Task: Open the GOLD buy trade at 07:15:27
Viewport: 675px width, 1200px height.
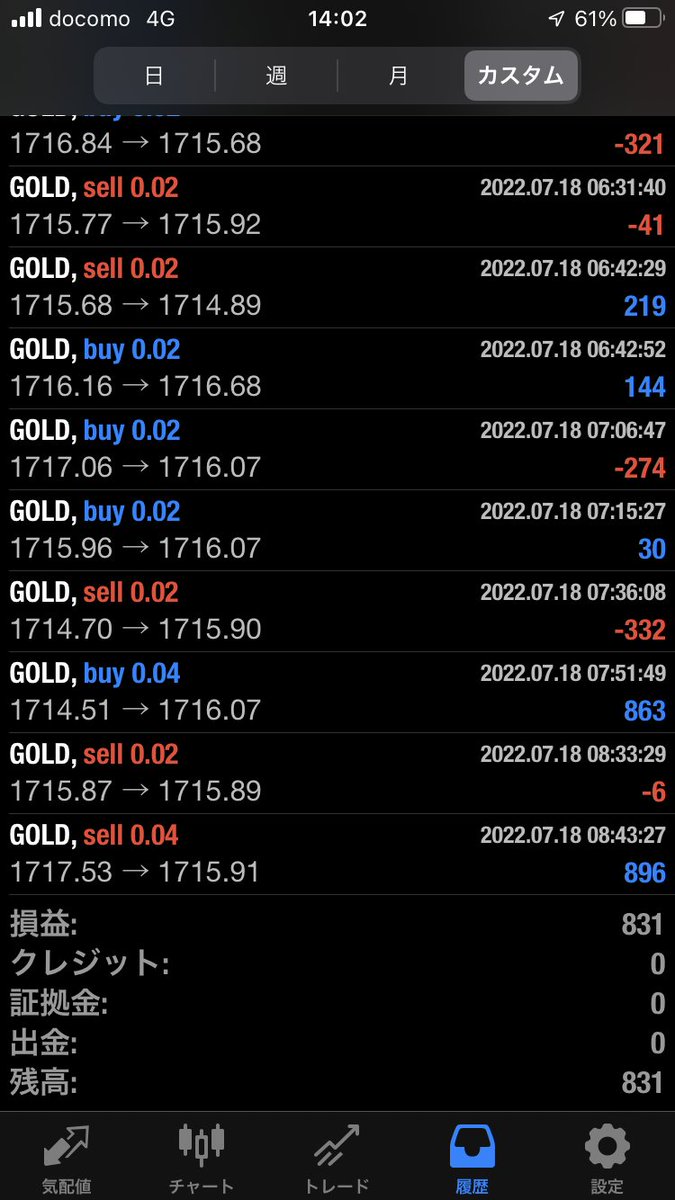Action: click(x=337, y=530)
